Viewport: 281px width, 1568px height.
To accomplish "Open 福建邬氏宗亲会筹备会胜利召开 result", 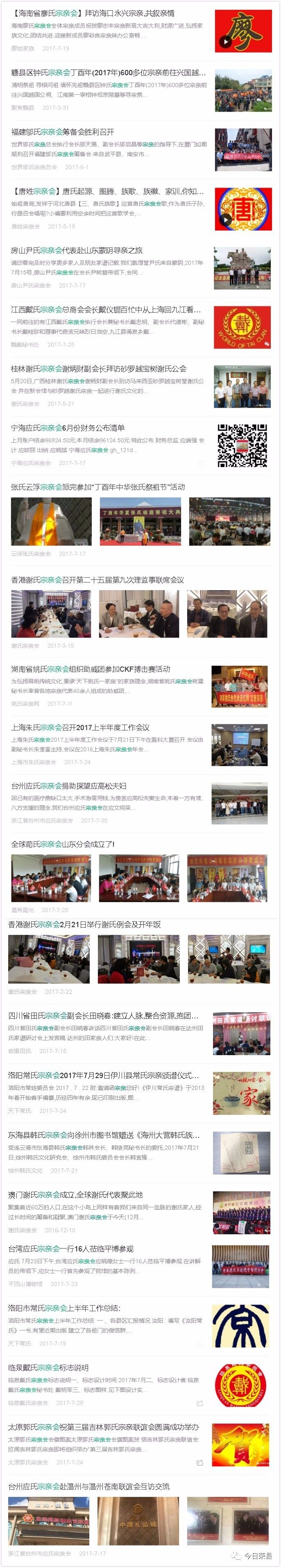I will tap(63, 131).
